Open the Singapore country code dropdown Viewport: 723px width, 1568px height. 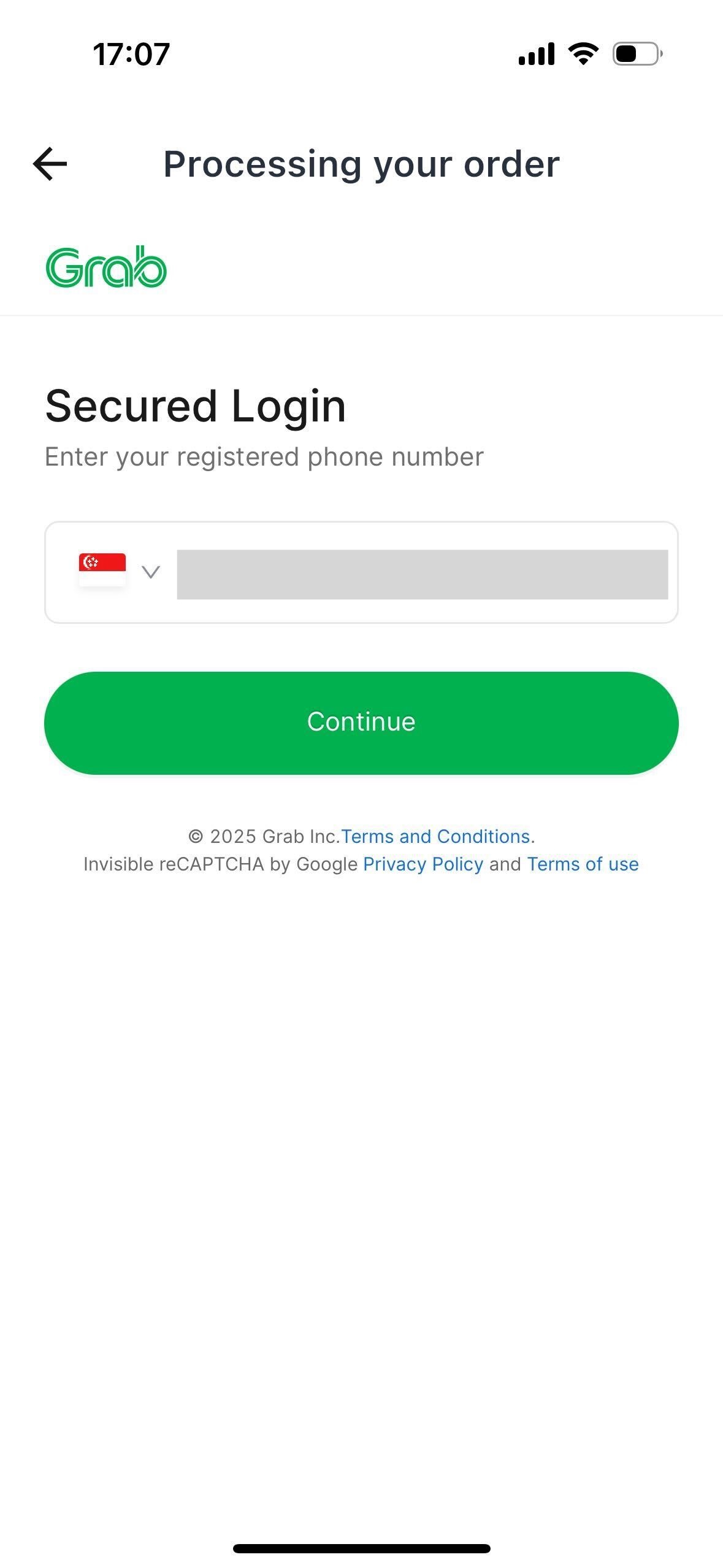click(119, 571)
